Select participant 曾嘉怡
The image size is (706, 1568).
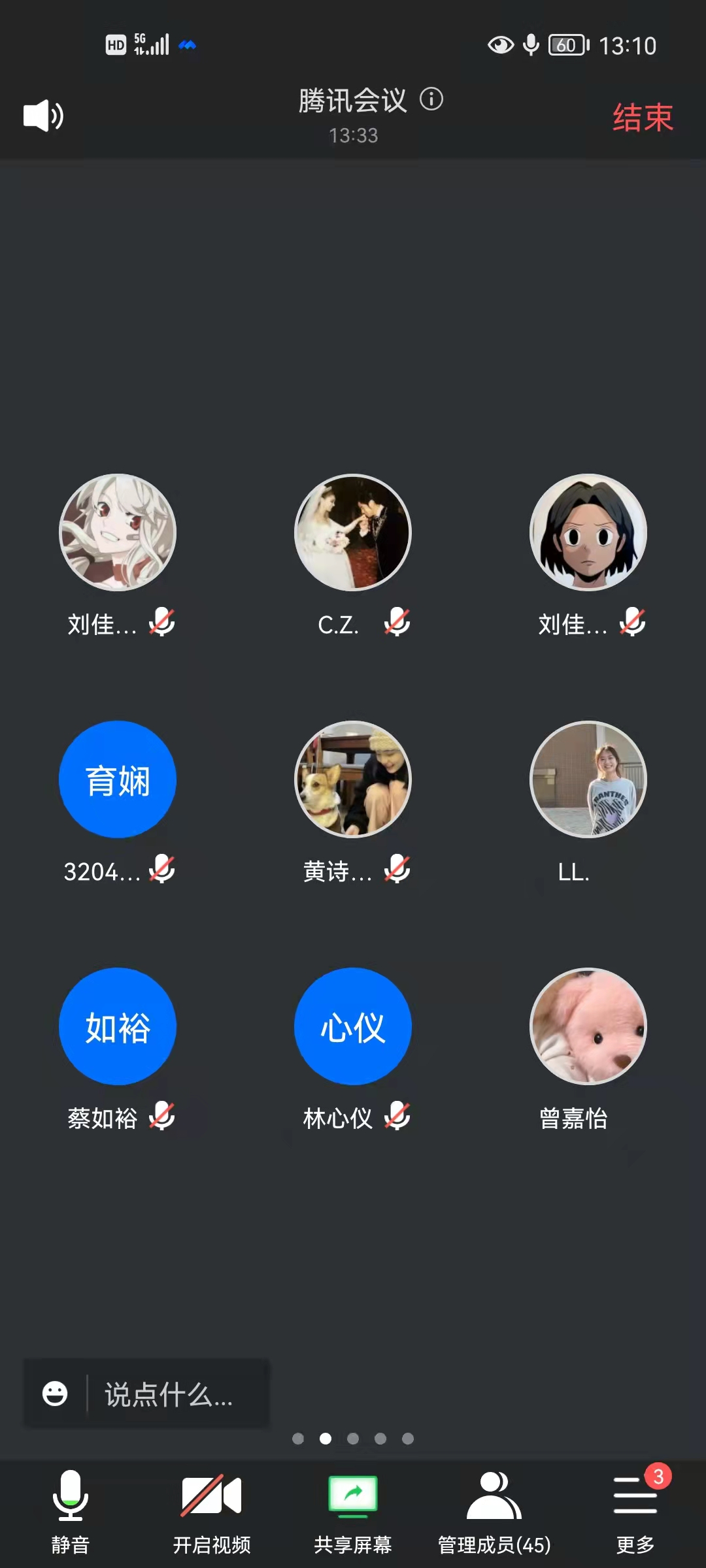(x=588, y=1026)
